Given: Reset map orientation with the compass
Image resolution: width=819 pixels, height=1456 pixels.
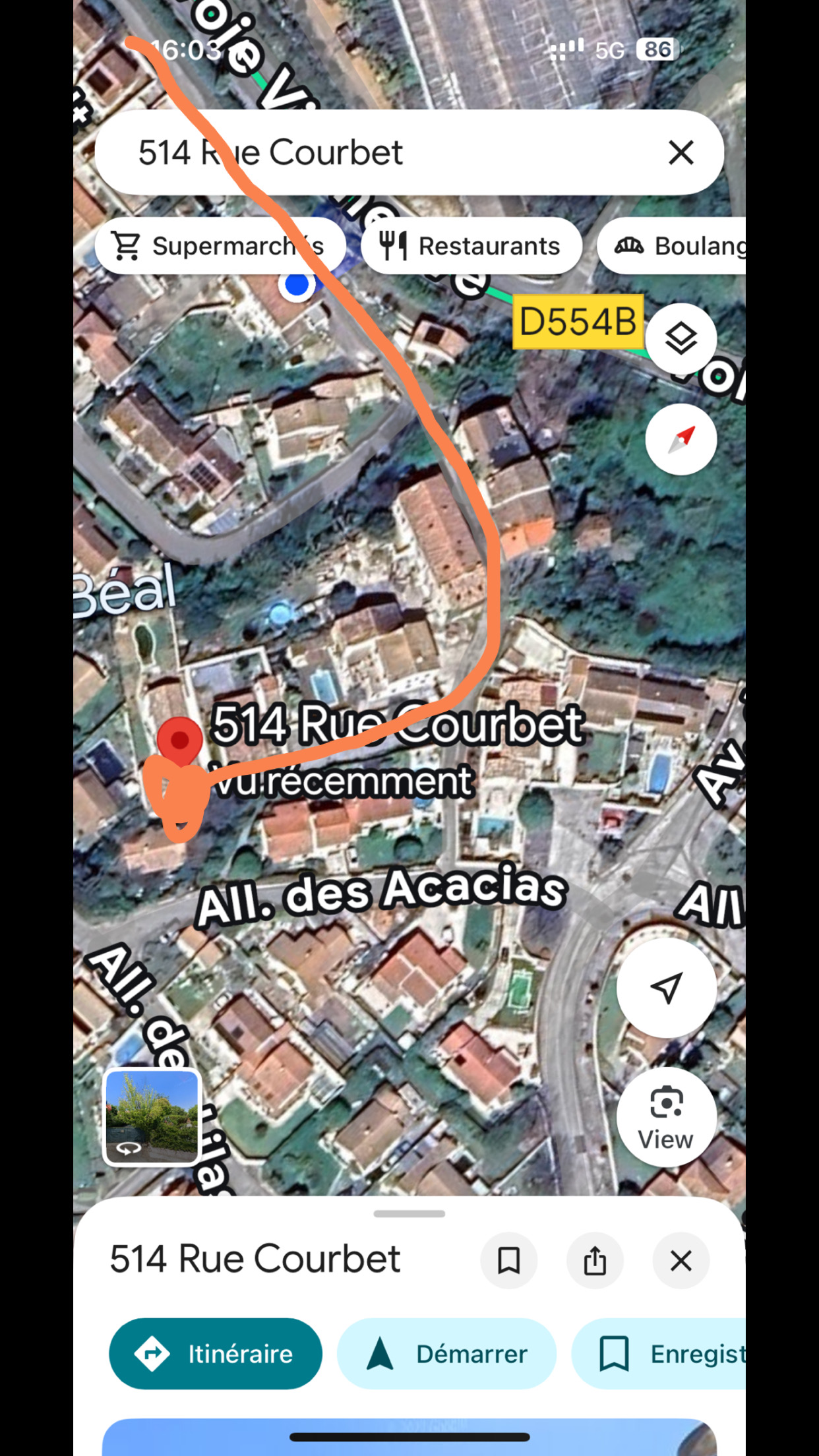Looking at the screenshot, I should 681,439.
